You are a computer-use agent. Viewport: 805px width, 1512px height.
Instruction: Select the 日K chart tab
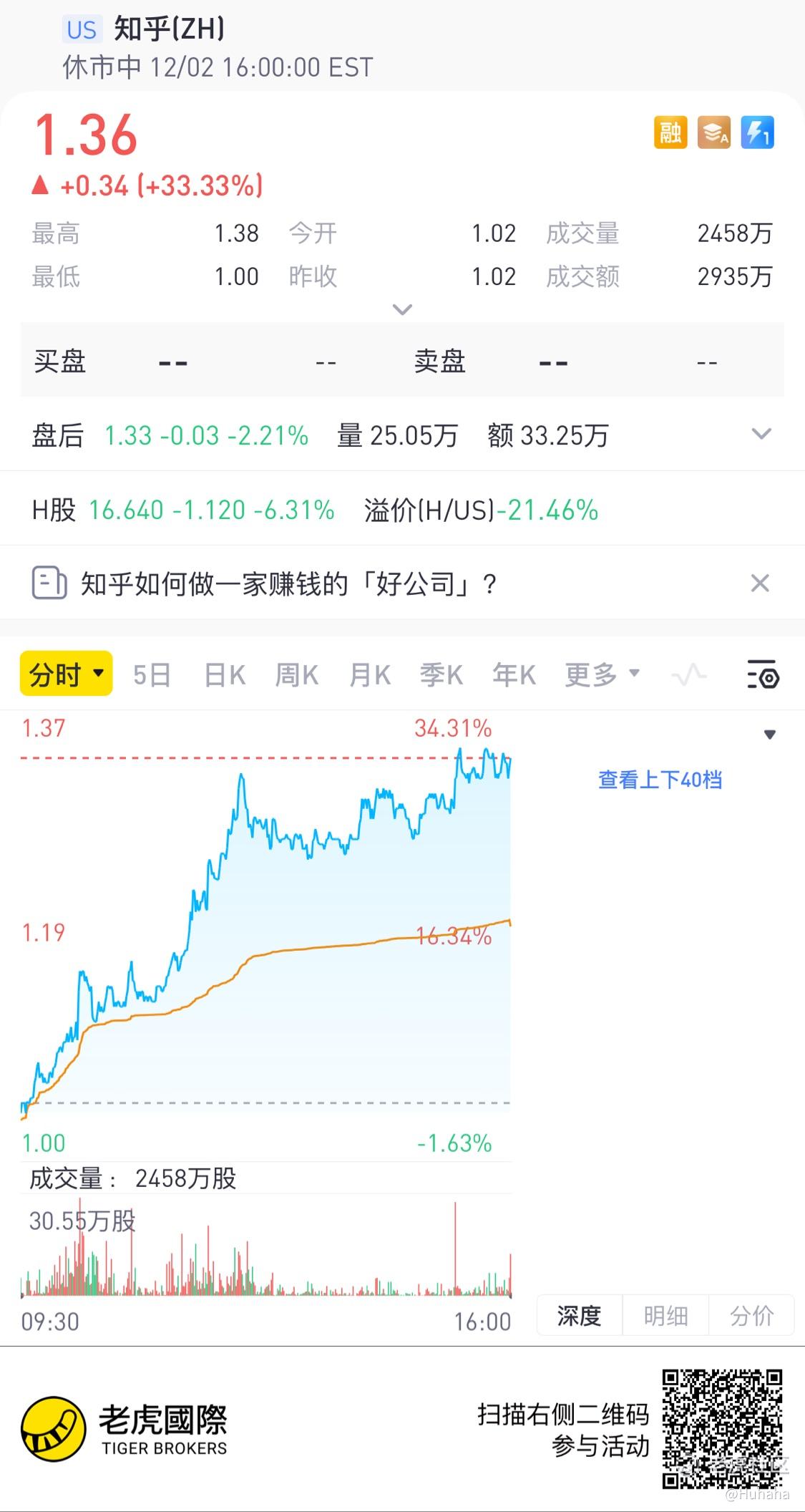tap(225, 674)
